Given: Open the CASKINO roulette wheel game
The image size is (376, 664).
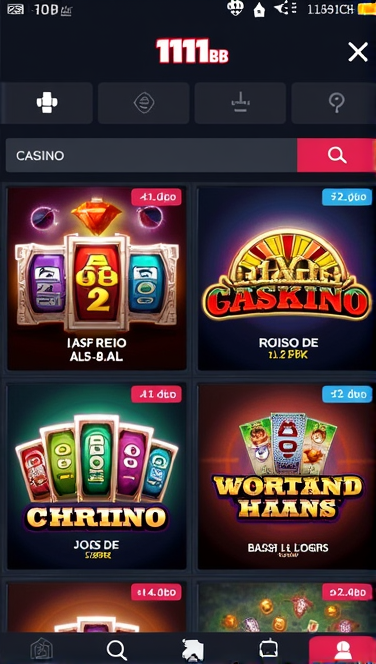Looking at the screenshot, I should click(x=285, y=278).
